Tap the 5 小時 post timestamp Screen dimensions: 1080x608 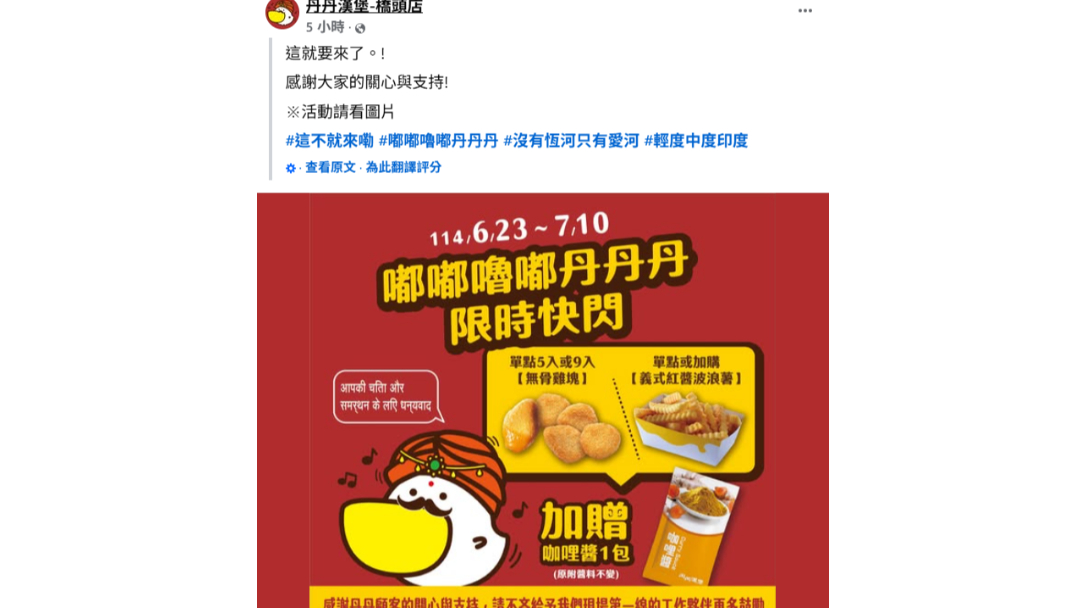(x=325, y=28)
